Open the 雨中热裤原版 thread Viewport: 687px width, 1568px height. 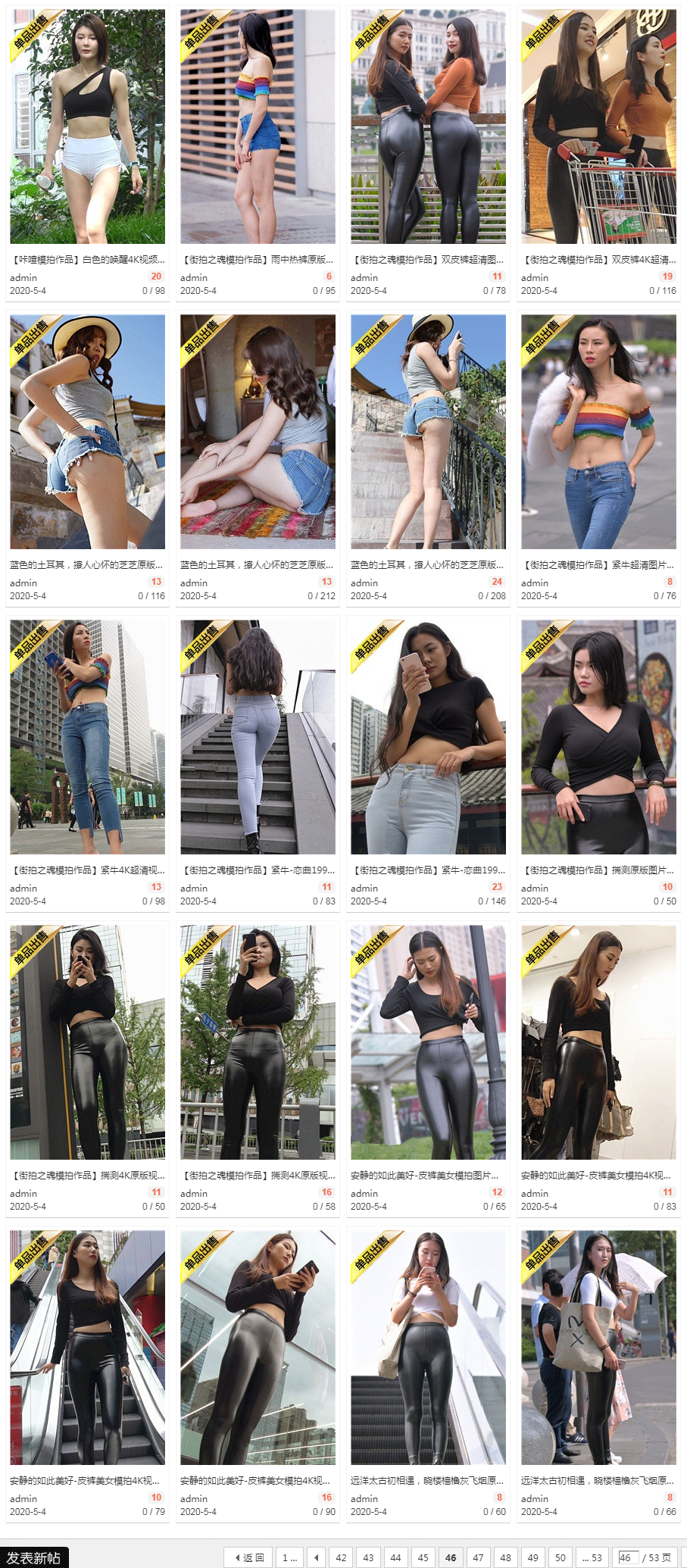[258, 259]
